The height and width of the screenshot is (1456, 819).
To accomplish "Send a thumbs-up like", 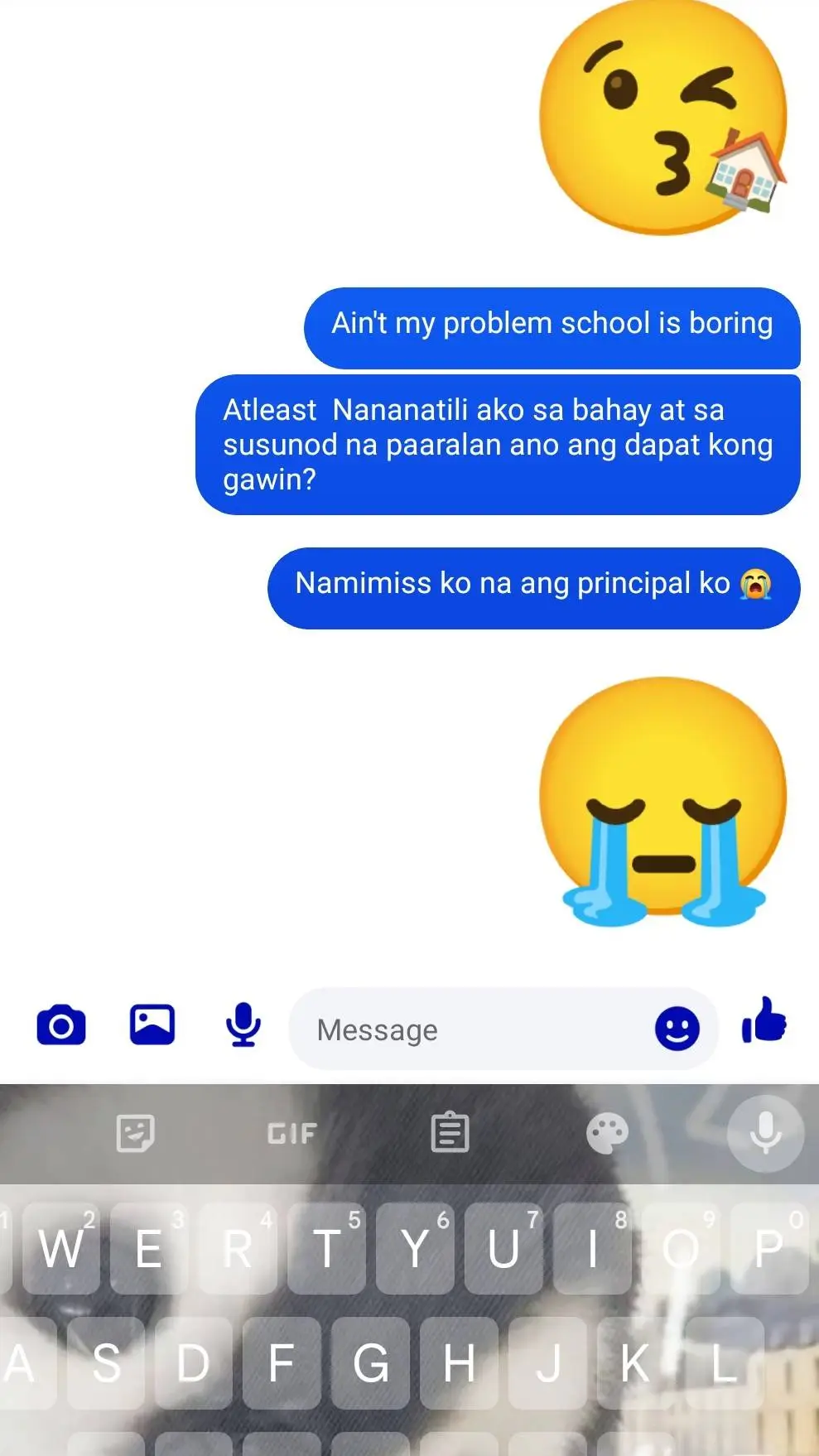I will click(x=764, y=1021).
